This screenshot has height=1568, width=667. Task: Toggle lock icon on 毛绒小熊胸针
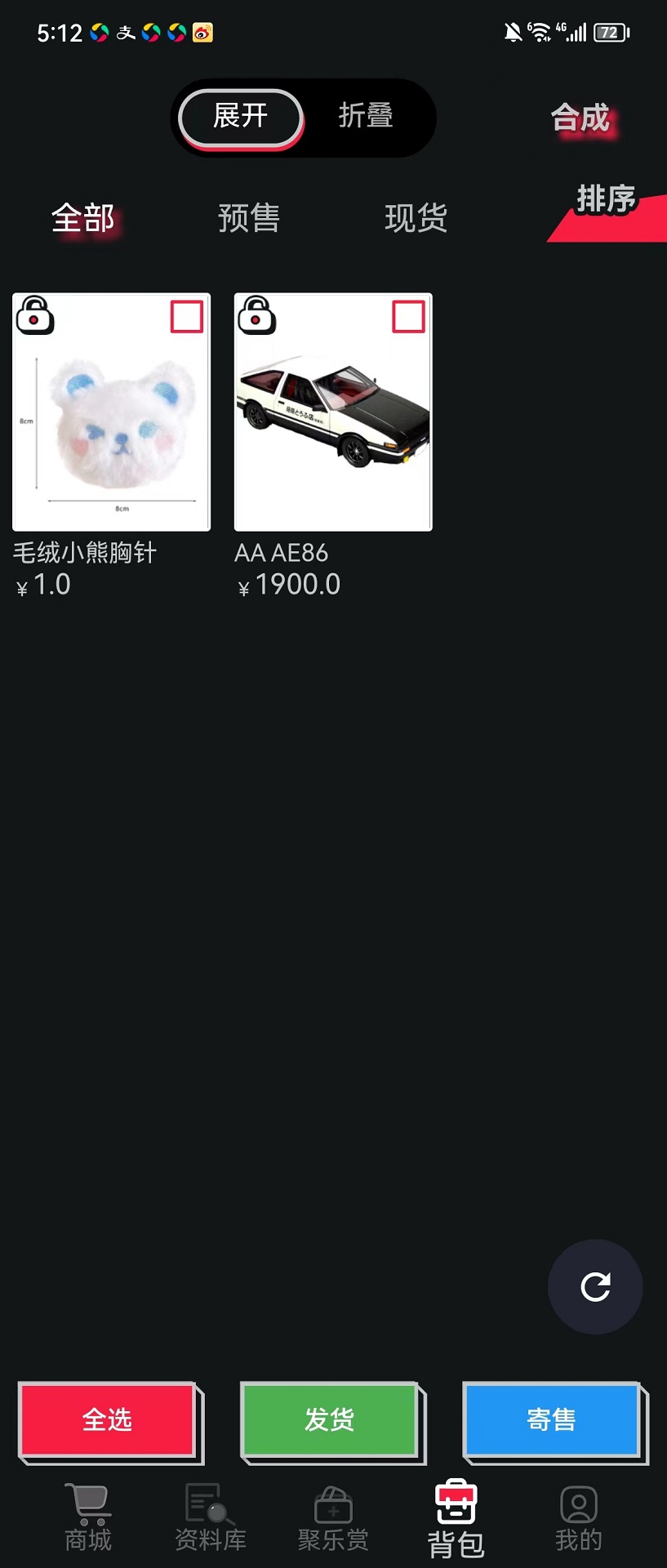tap(35, 316)
